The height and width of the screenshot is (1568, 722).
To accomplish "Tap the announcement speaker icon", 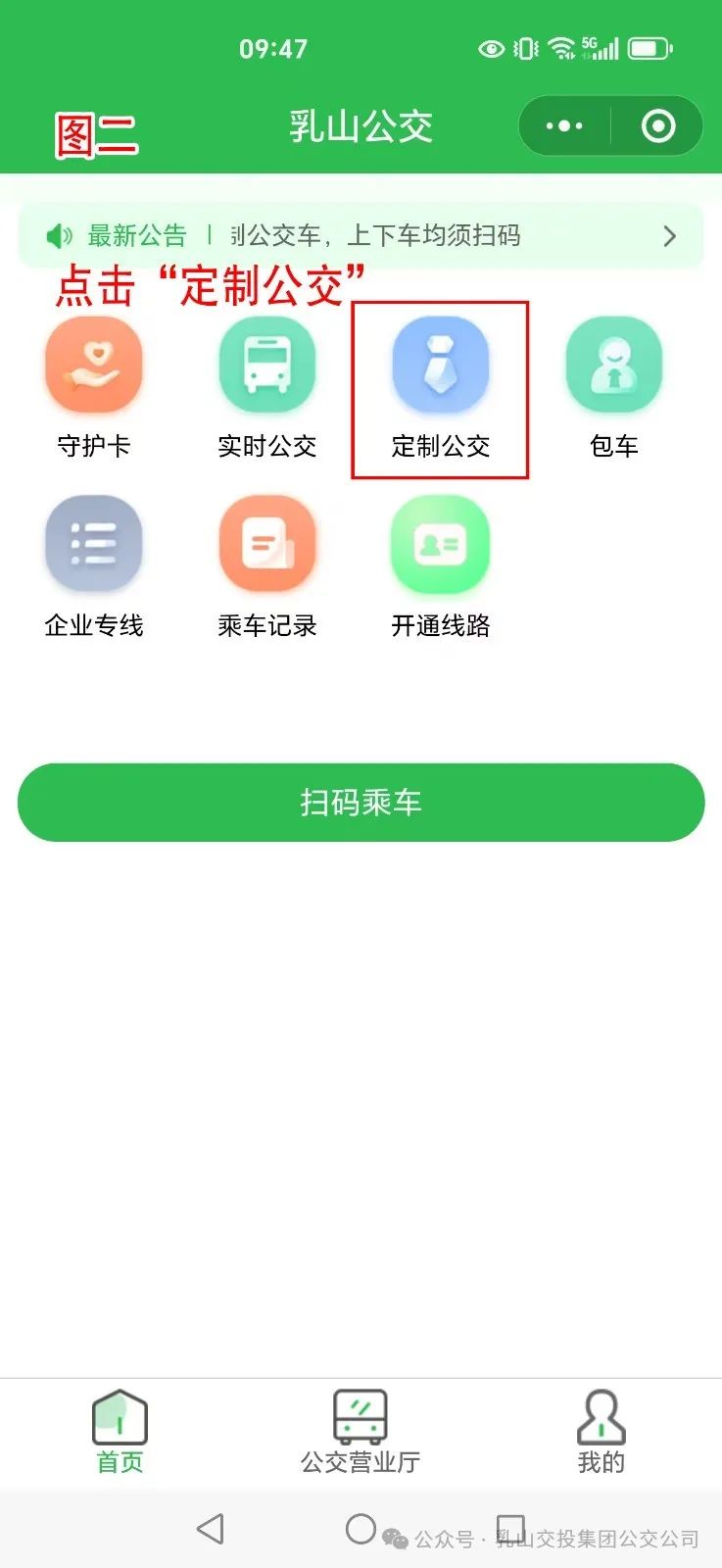I will tap(60, 235).
